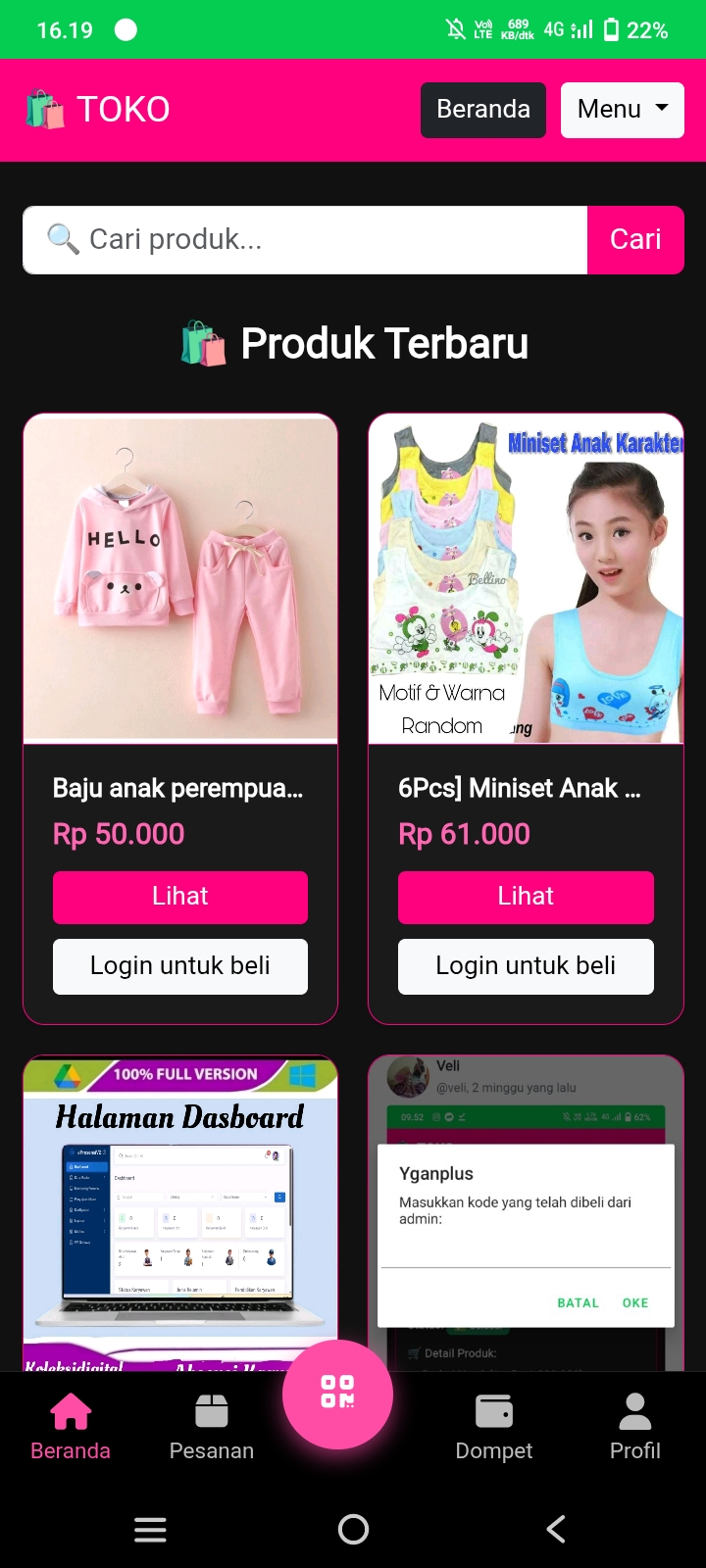Go back using the system back arrow
The height and width of the screenshot is (1568, 706).
pyautogui.click(x=556, y=1529)
